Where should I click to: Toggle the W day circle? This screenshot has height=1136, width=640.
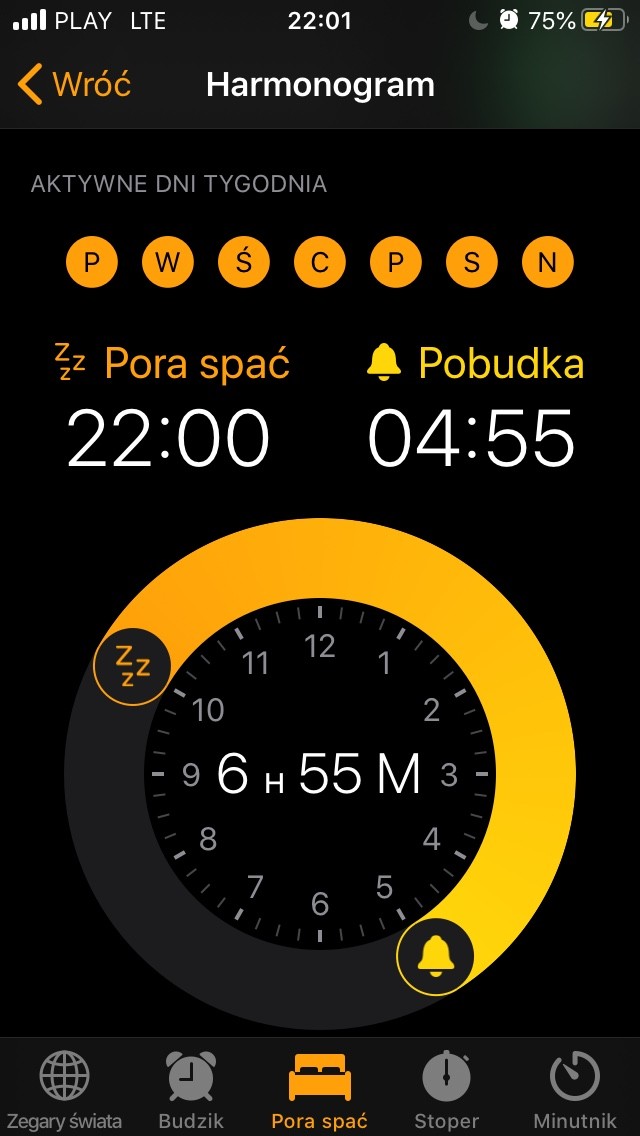point(168,263)
